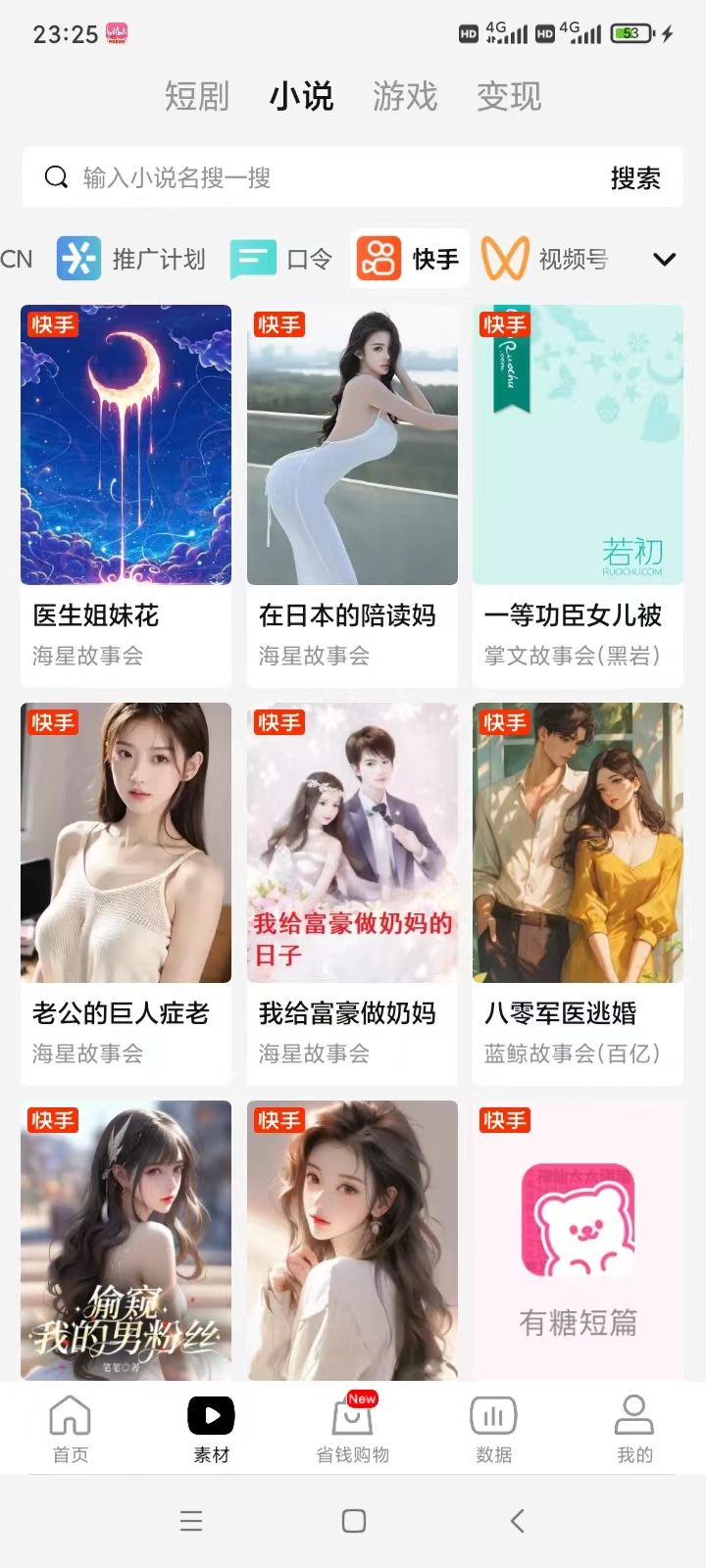
Task: Switch to the 游戏 tab
Action: click(405, 96)
